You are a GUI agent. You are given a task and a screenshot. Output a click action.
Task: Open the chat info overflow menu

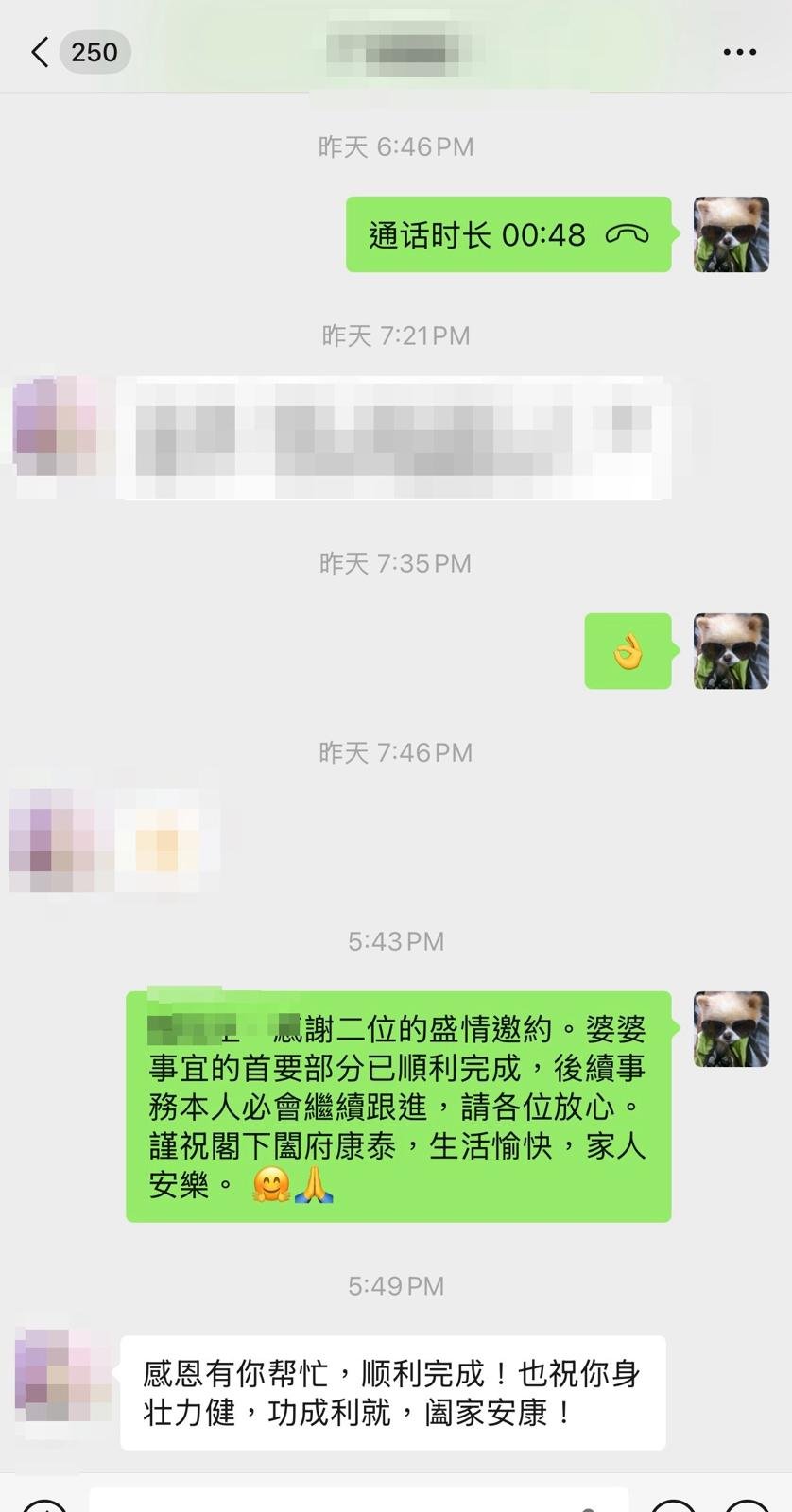pos(739,52)
